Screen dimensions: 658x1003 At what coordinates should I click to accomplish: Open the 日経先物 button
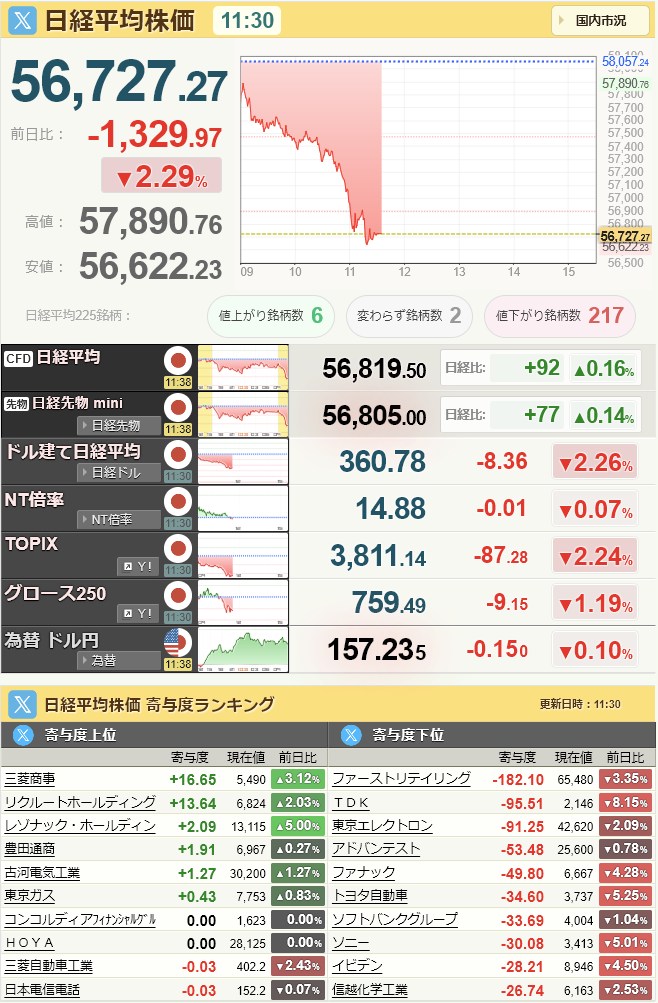click(117, 425)
